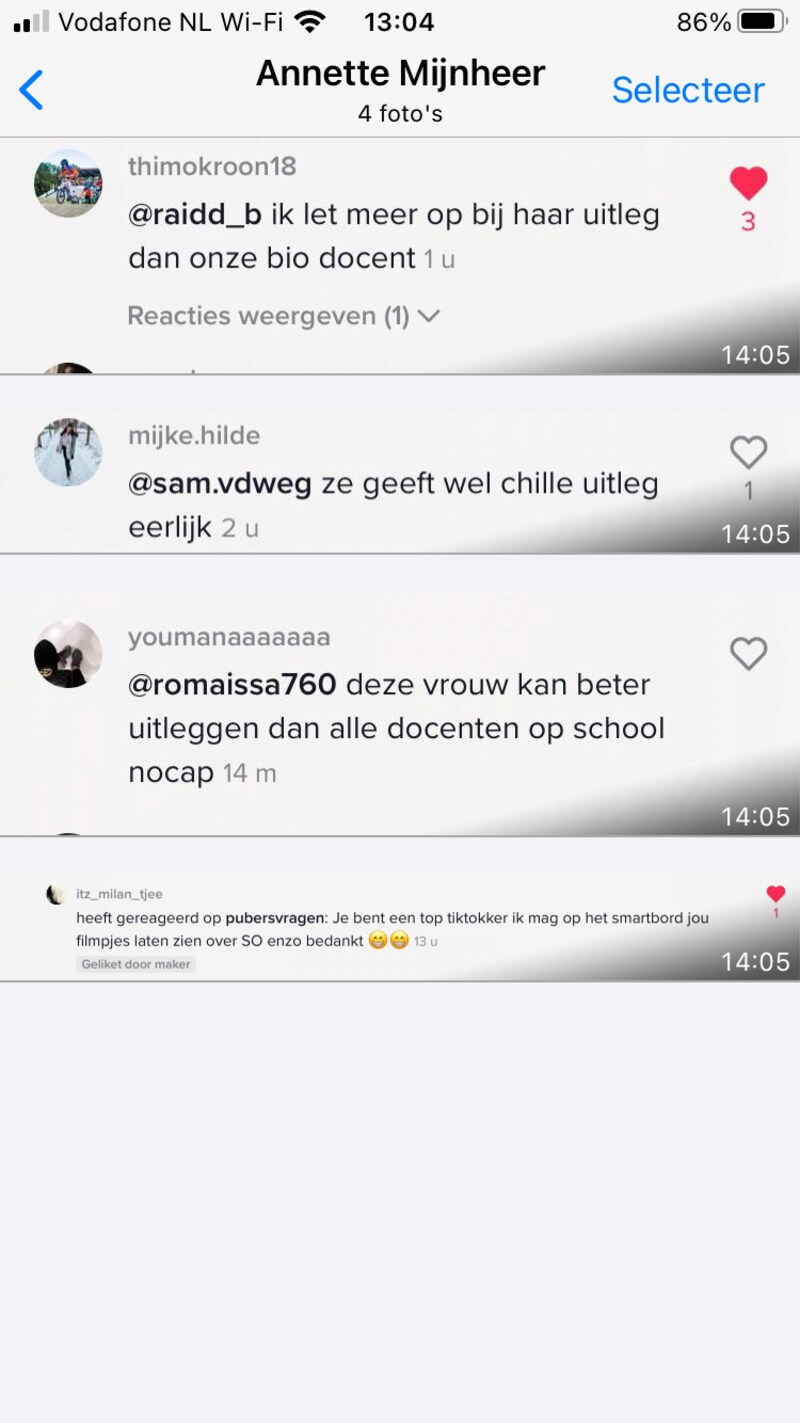
Task: Tap Selecteer to select photos
Action: pos(687,90)
